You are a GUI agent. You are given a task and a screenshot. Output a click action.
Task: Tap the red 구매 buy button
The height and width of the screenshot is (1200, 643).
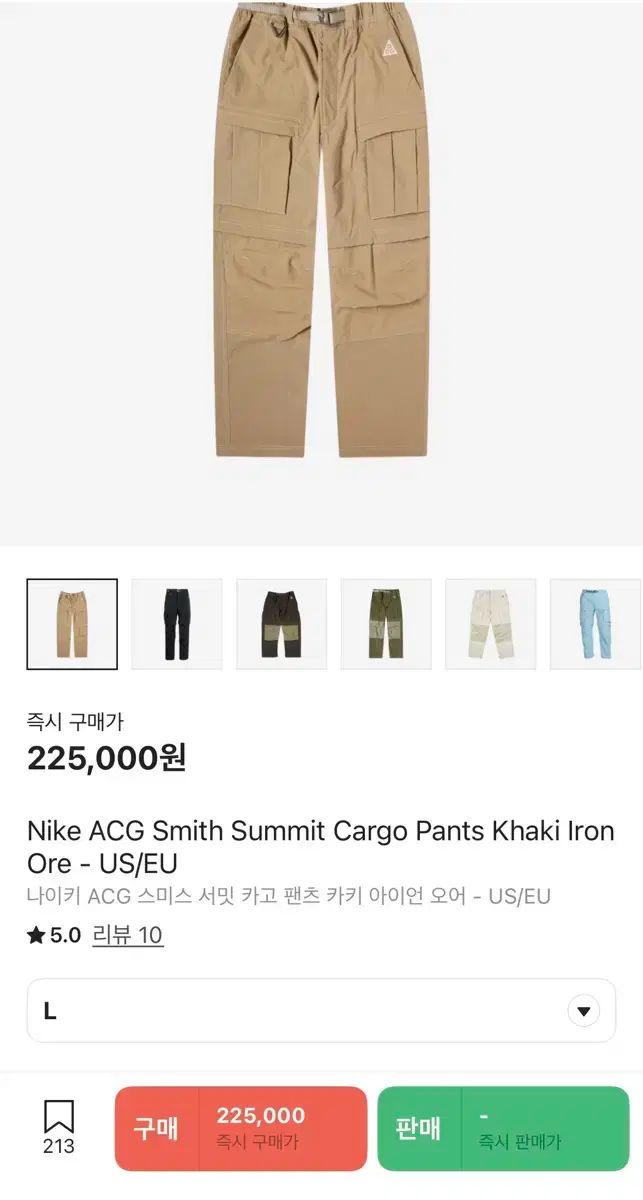tap(241, 1128)
